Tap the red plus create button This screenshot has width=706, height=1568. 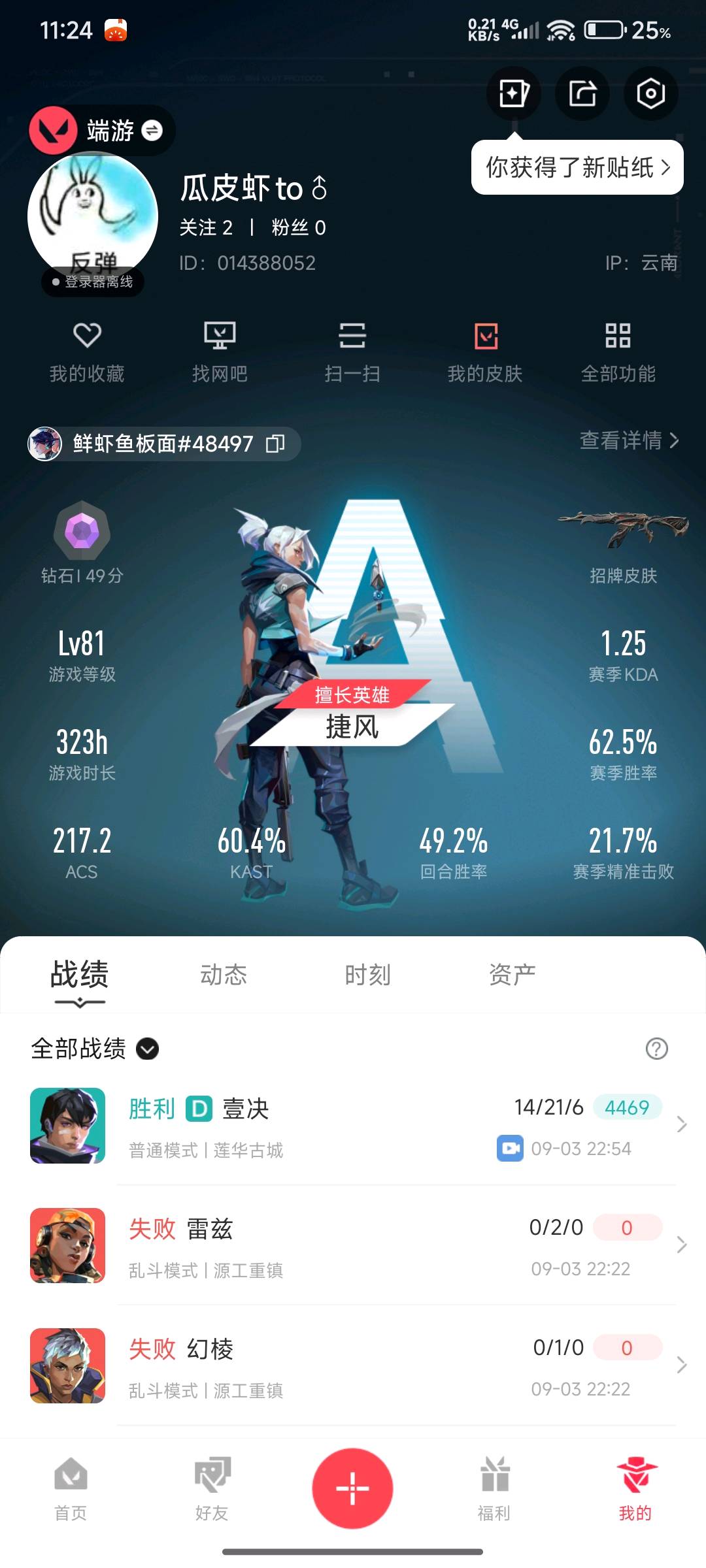pos(352,1488)
